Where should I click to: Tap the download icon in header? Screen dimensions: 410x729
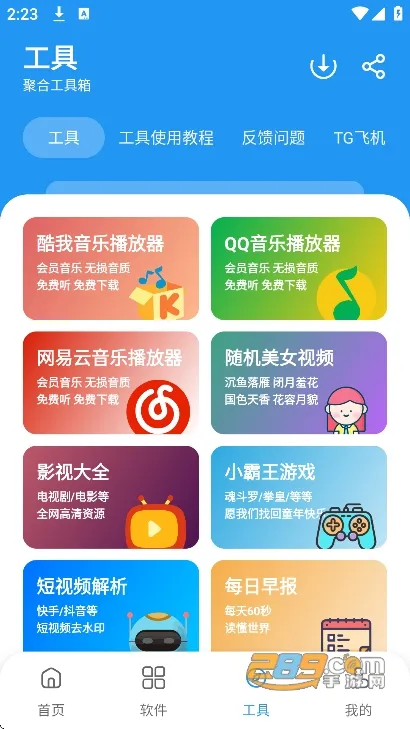(323, 66)
